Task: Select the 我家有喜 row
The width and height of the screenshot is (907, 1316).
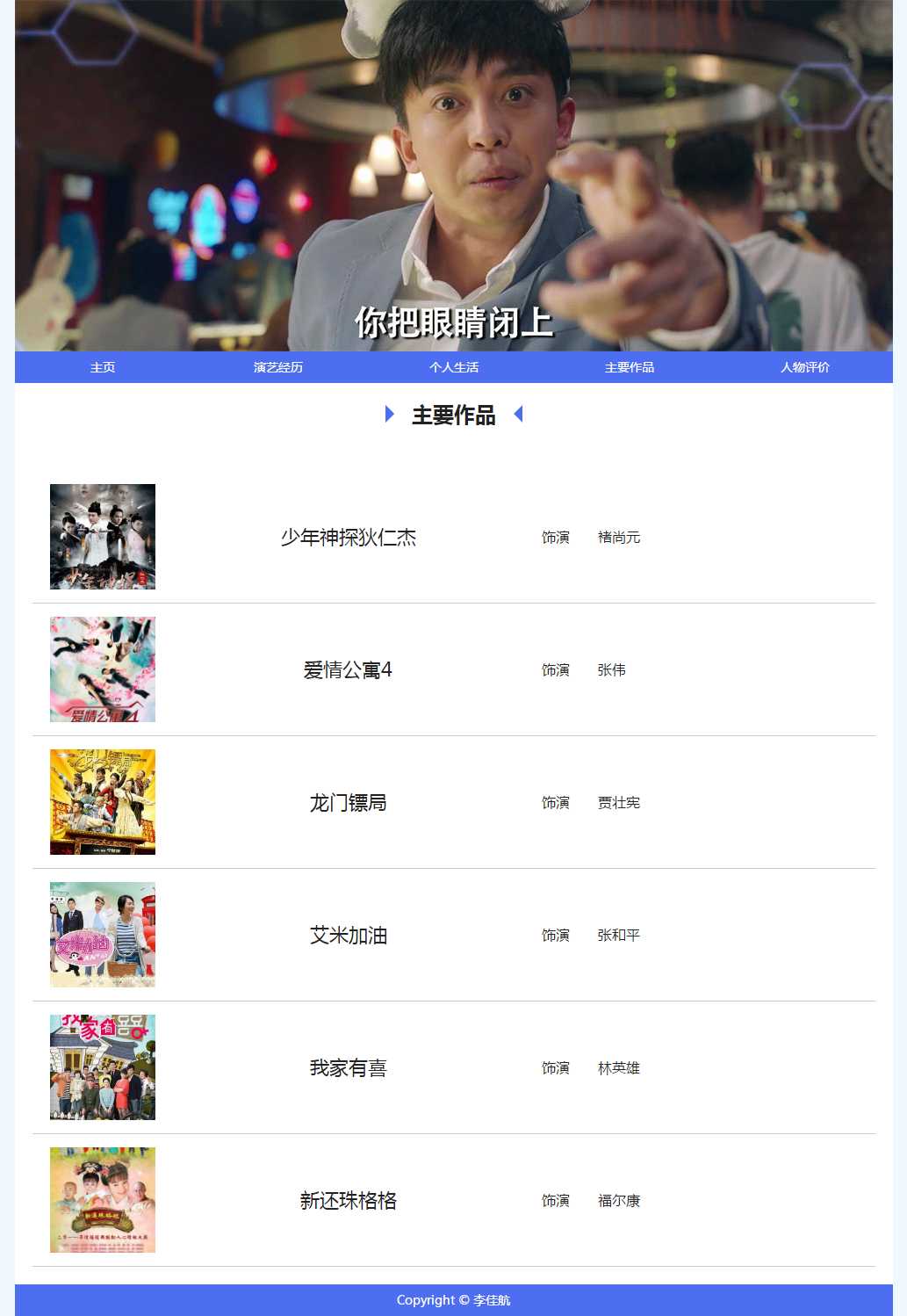Action: click(349, 1067)
